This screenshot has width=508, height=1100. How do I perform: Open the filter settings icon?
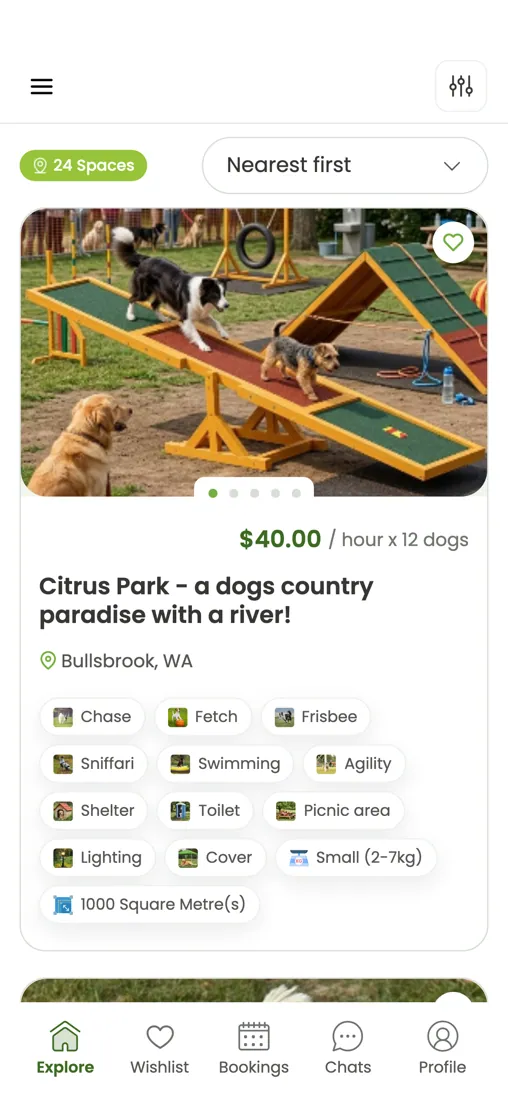point(461,86)
